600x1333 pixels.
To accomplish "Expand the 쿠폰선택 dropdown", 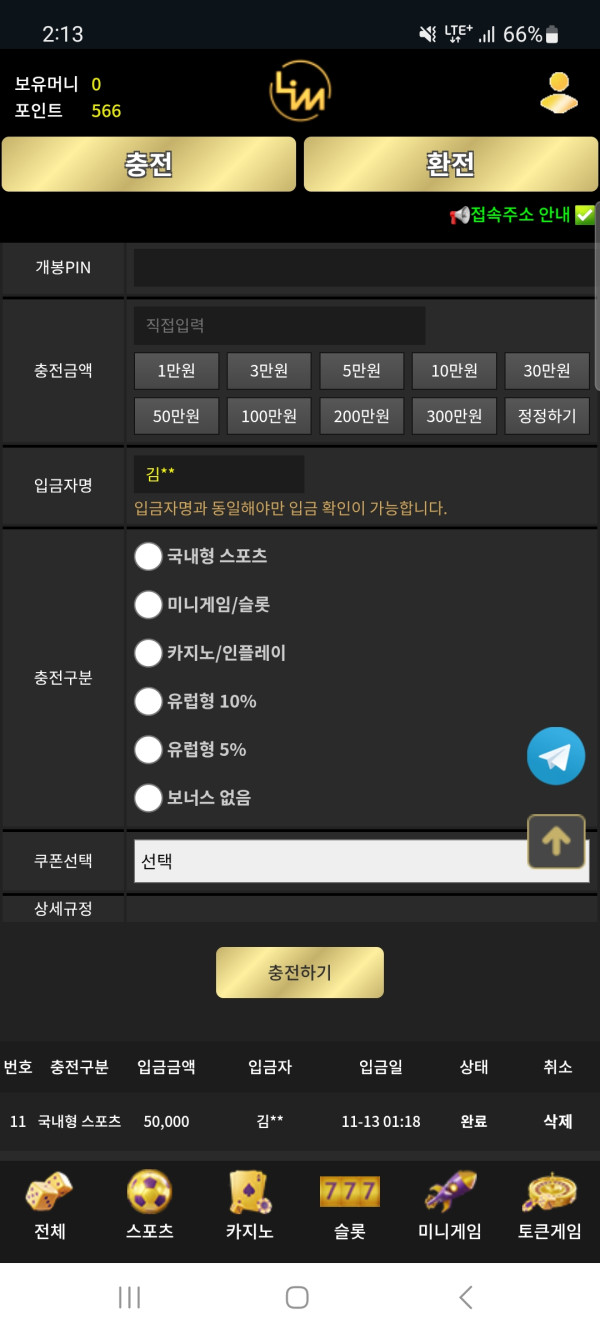I will (x=330, y=861).
